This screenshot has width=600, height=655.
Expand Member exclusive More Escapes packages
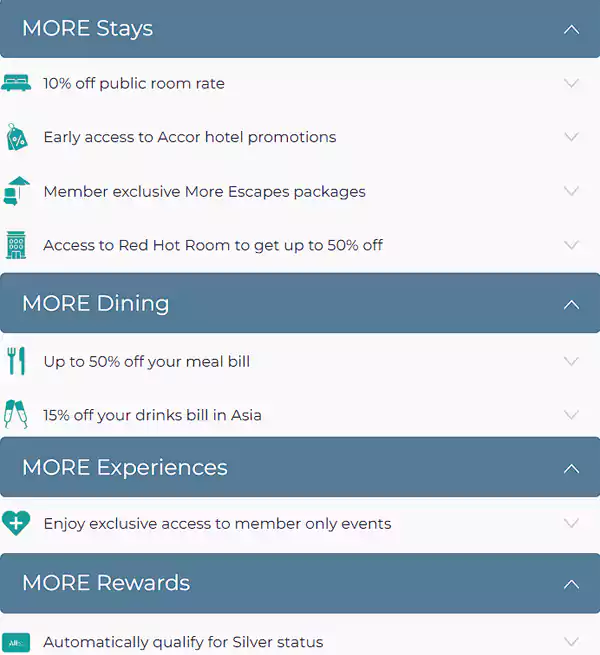click(x=571, y=191)
